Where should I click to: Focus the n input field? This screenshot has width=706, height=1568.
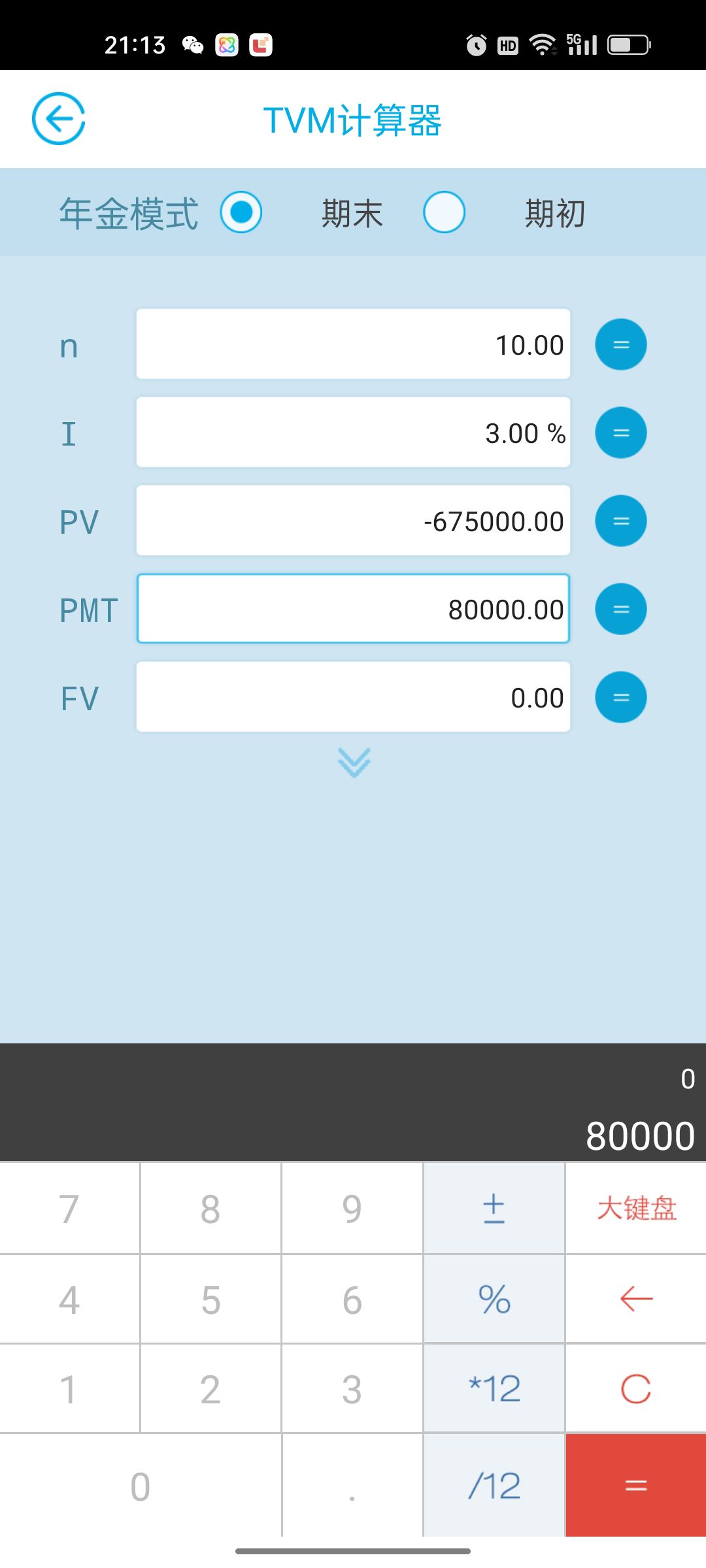tap(353, 344)
